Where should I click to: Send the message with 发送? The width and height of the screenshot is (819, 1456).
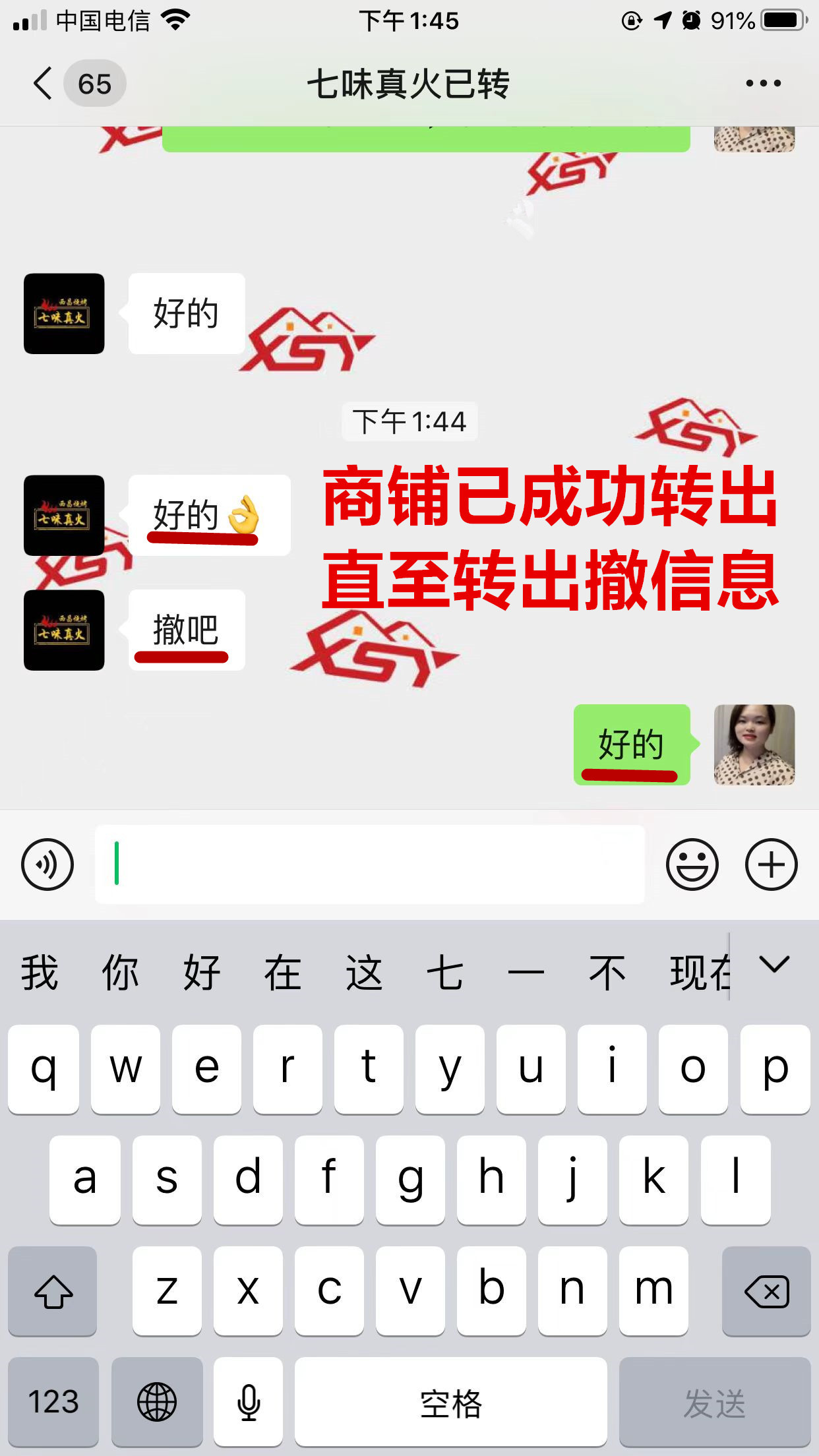(x=715, y=1401)
